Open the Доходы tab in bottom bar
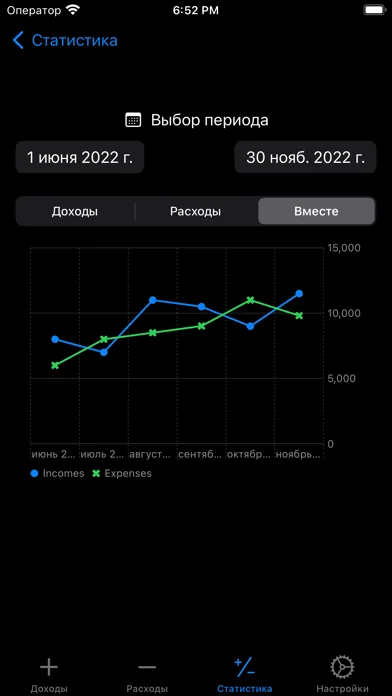Screen dimensions: 392x696 point(49,675)
